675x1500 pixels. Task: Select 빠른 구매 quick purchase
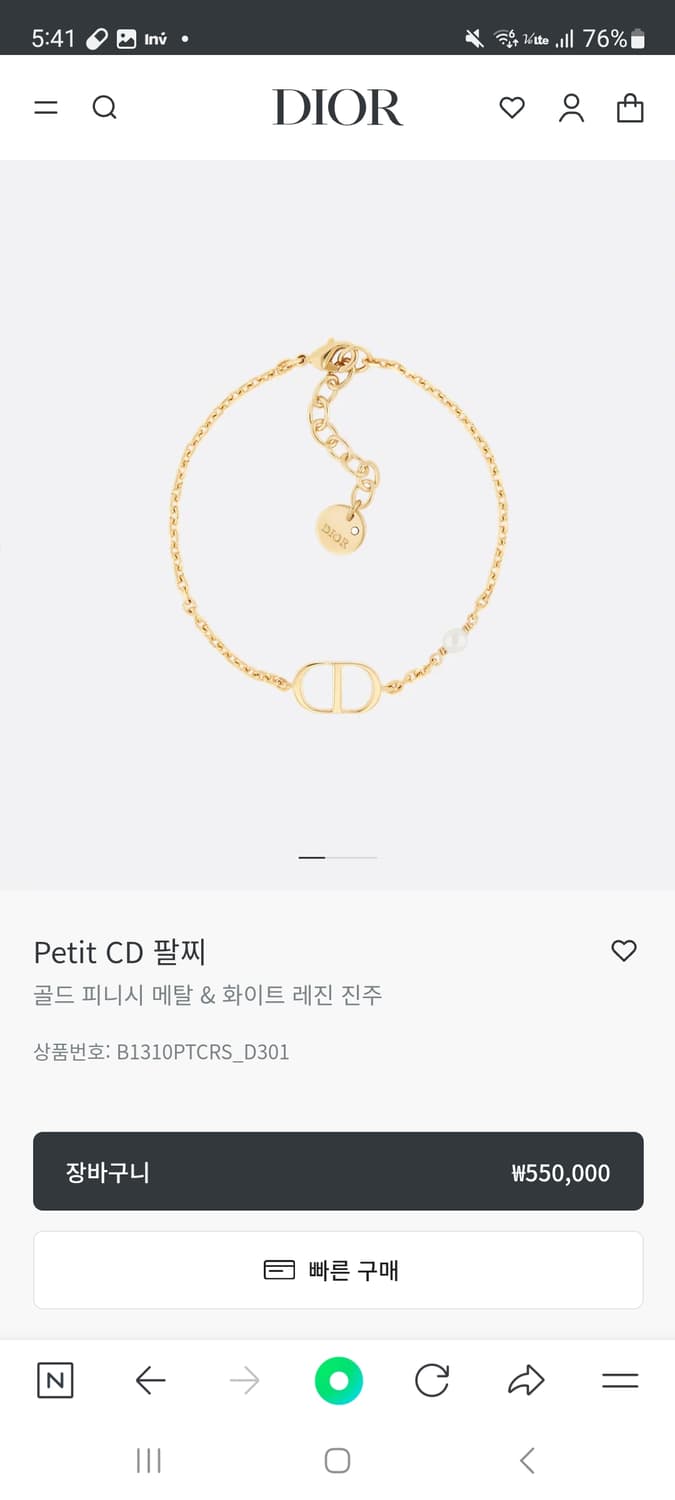338,1270
